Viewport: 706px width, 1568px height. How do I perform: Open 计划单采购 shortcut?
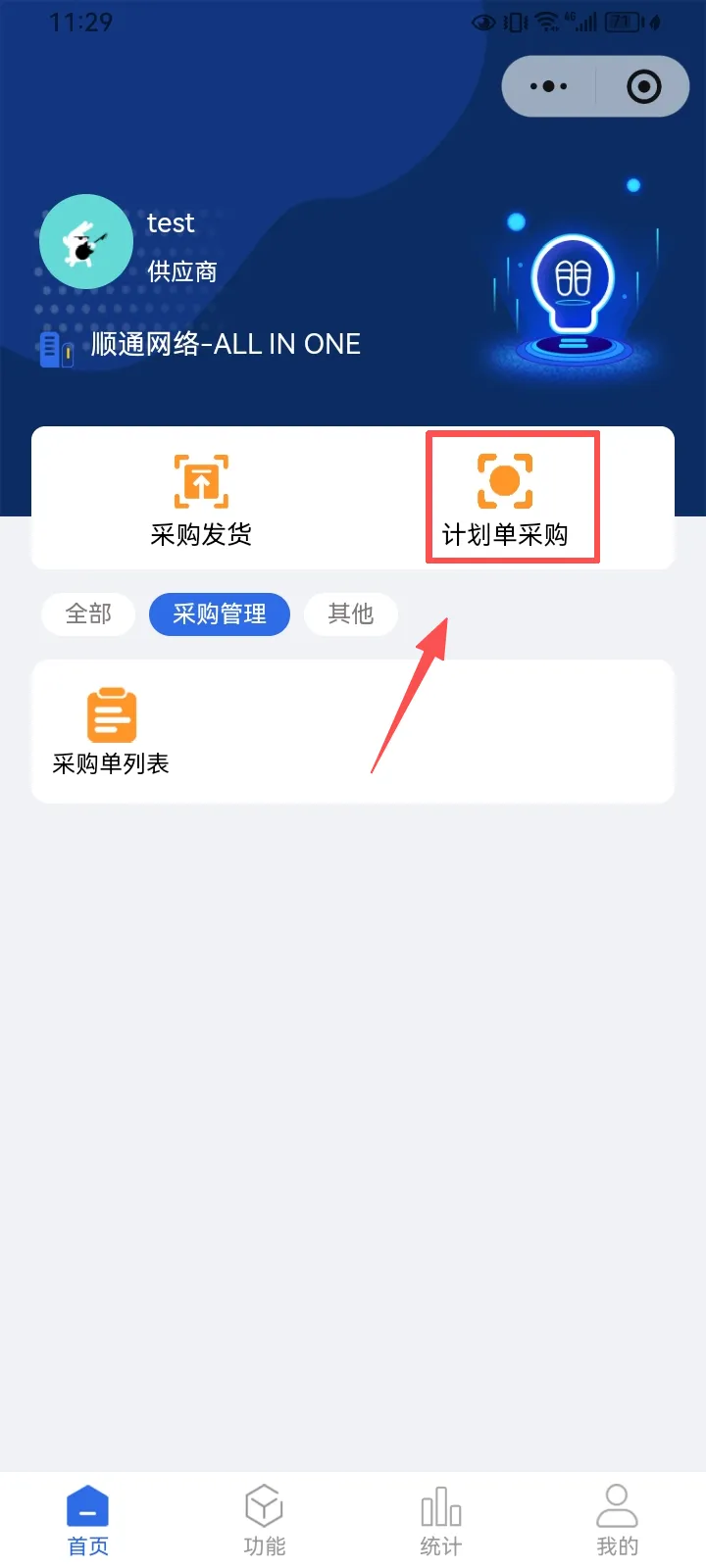pos(505,500)
